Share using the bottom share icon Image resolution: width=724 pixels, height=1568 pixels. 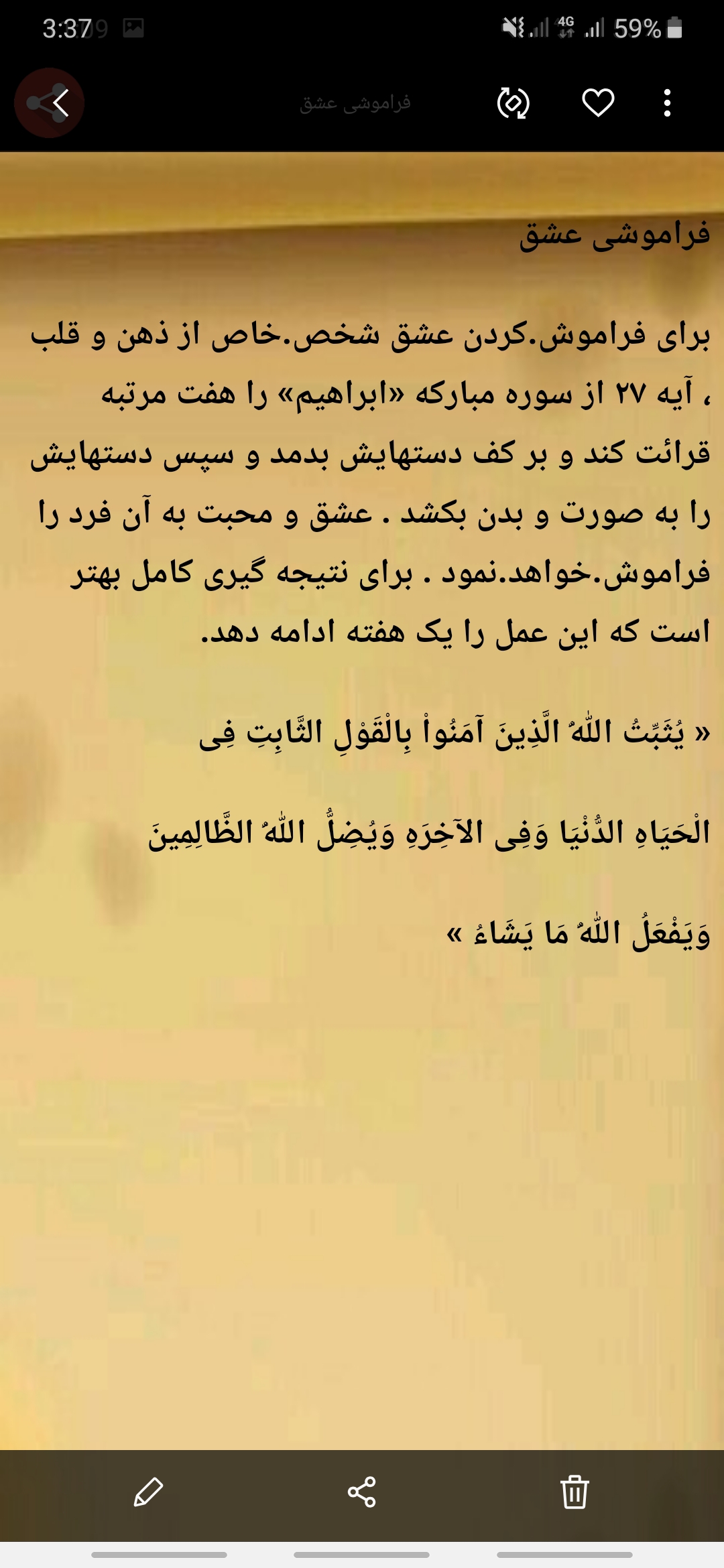(362, 1492)
